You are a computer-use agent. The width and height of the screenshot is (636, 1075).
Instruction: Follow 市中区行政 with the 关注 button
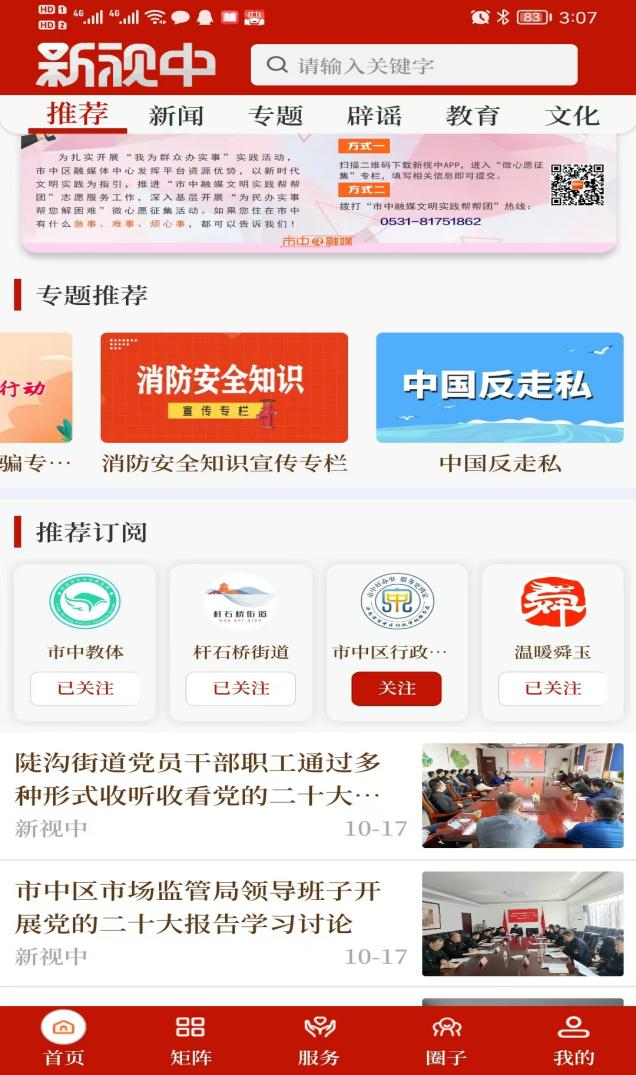tap(396, 688)
